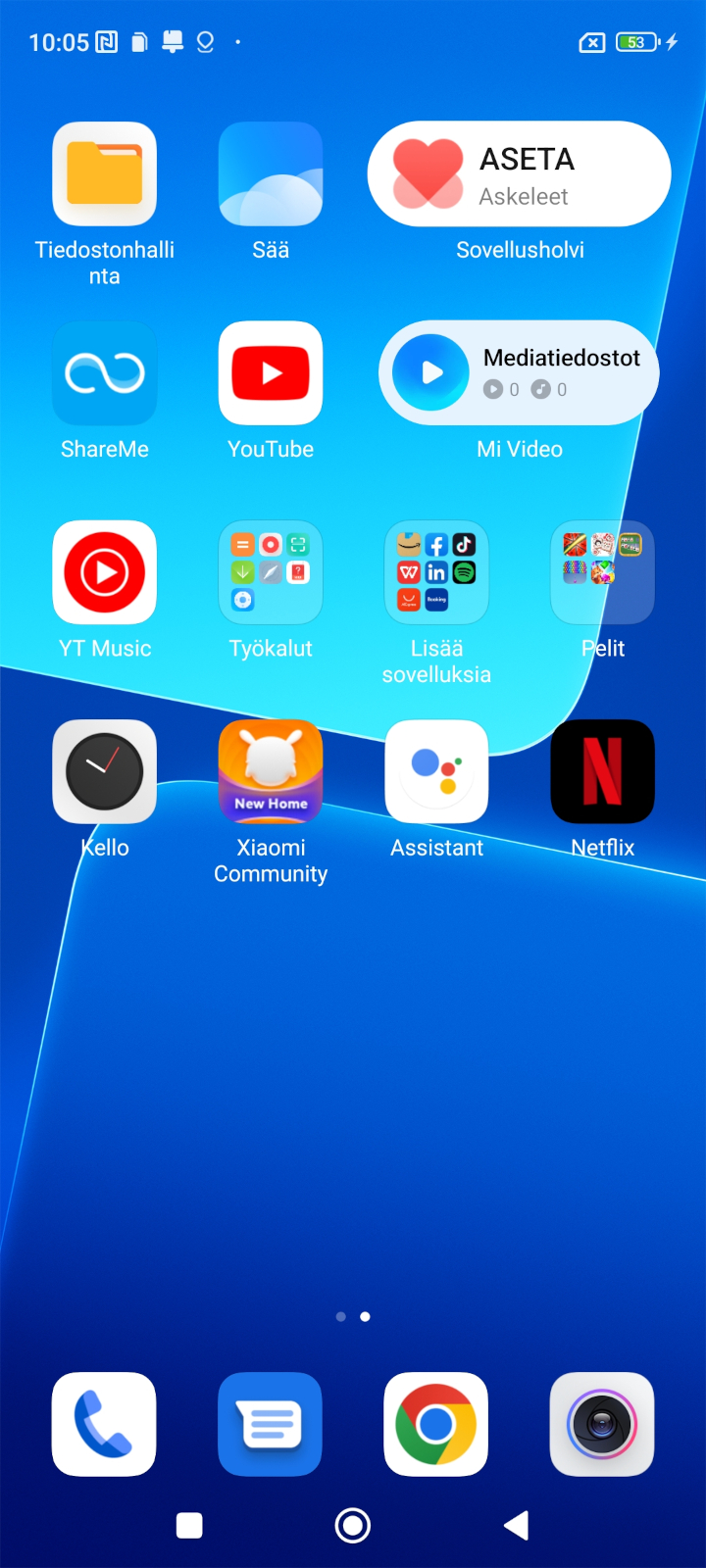Play media from the Mediatiedostot widget
The height and width of the screenshot is (1568, 706).
430,372
